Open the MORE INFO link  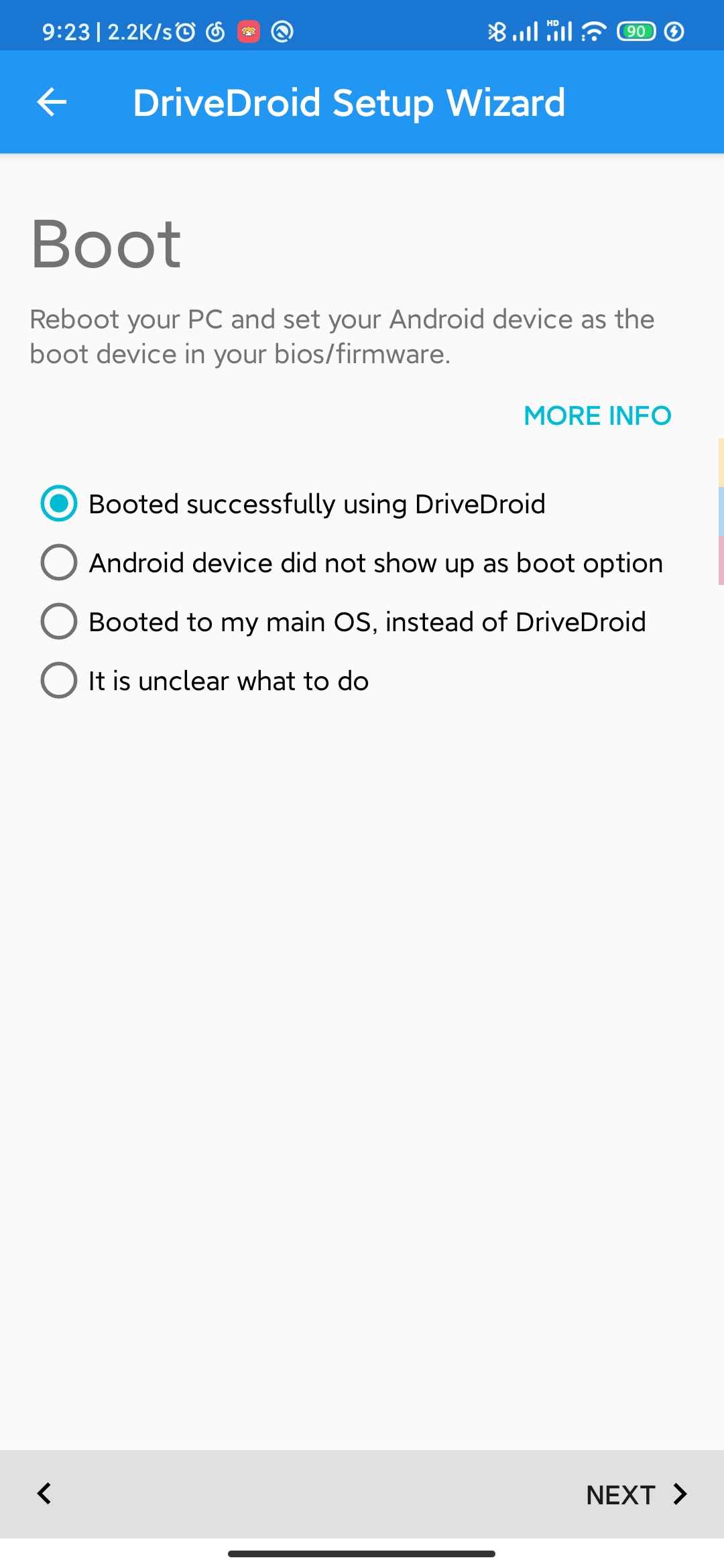click(597, 415)
